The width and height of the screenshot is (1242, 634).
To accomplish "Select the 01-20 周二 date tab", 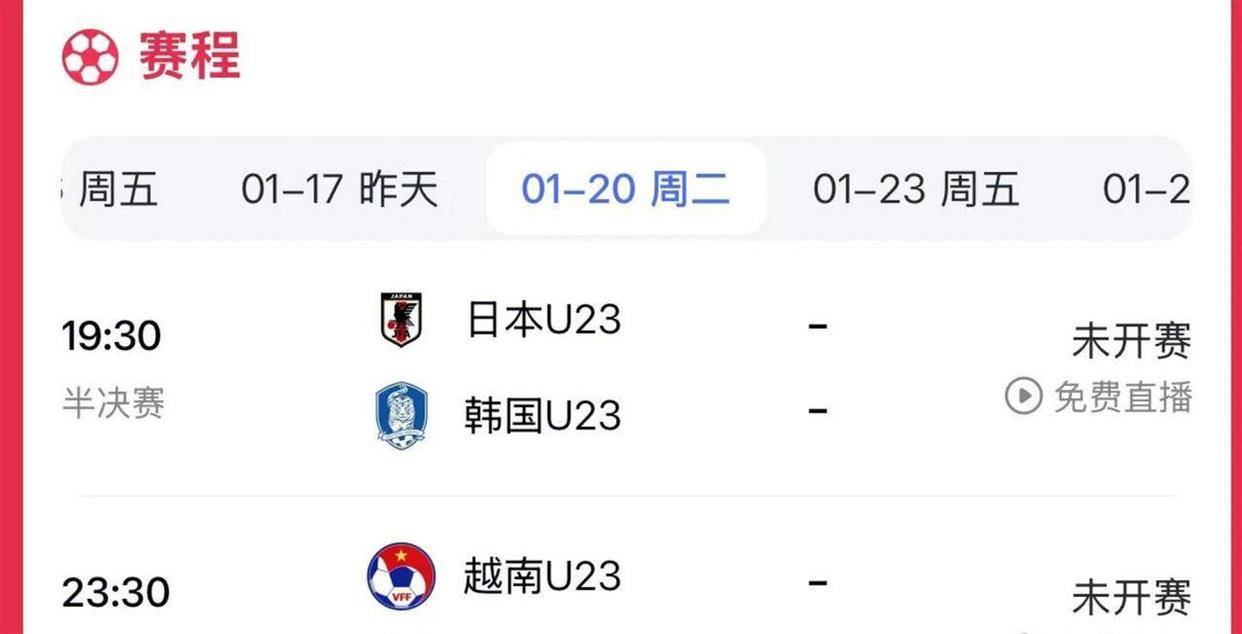I will coord(625,189).
